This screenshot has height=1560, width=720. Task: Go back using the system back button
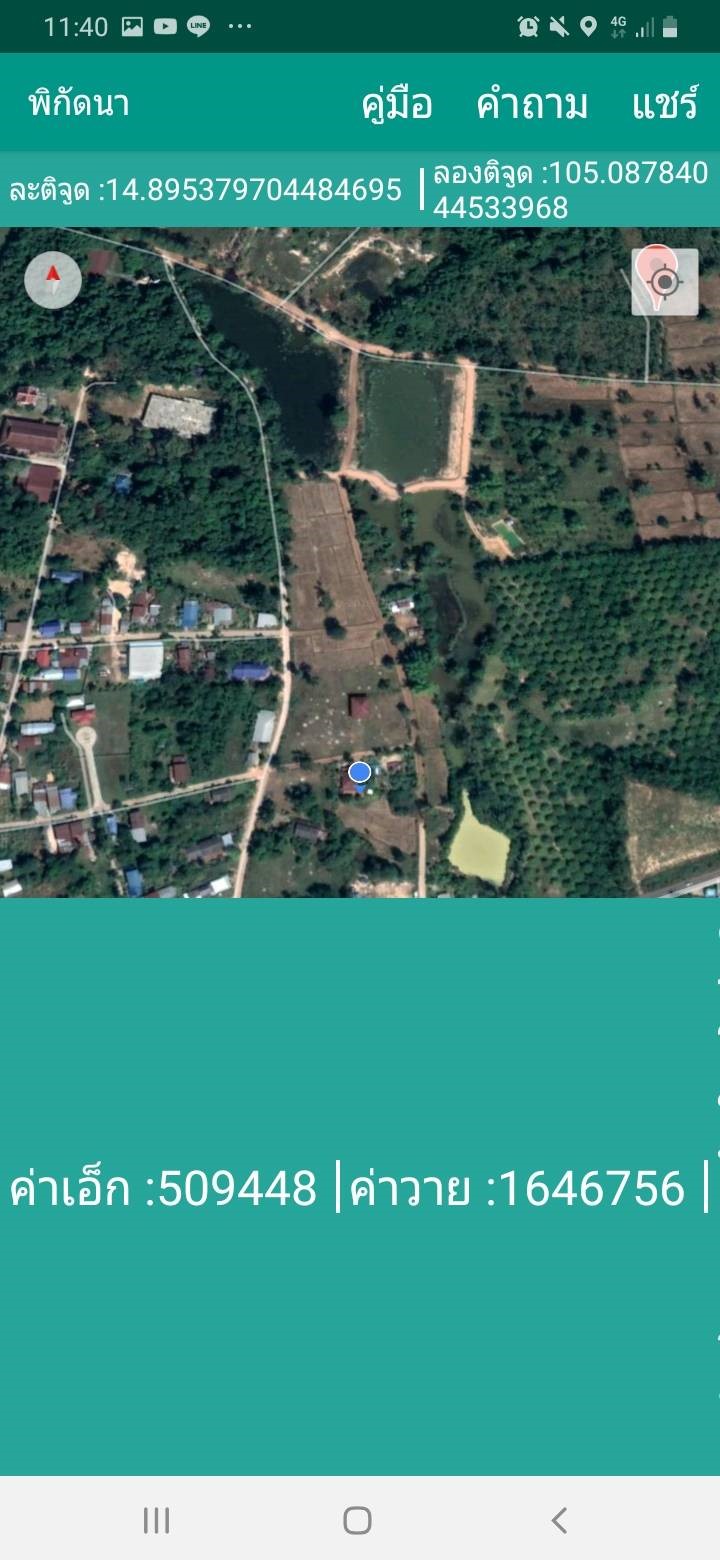[x=559, y=1520]
